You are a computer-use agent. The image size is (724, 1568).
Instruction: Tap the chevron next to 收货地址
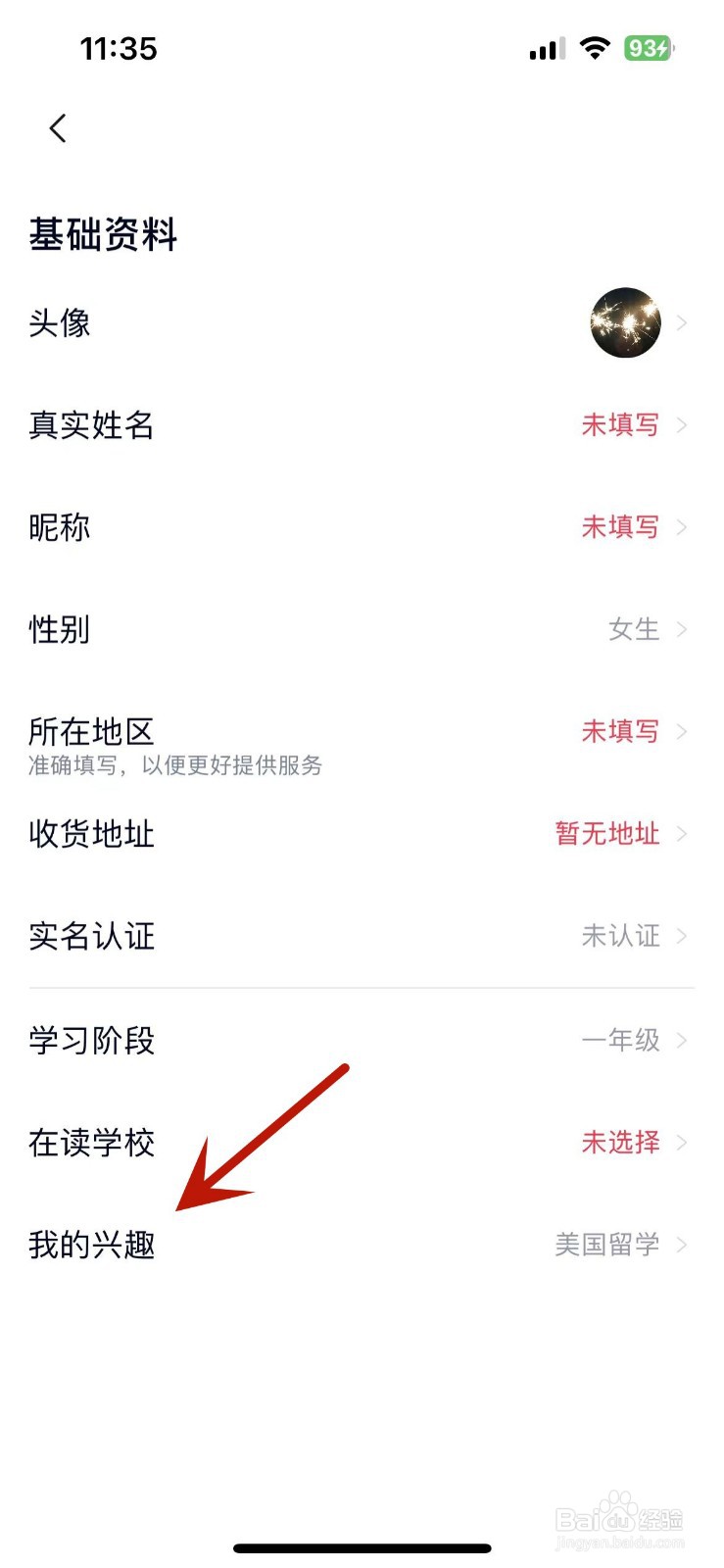[x=684, y=834]
